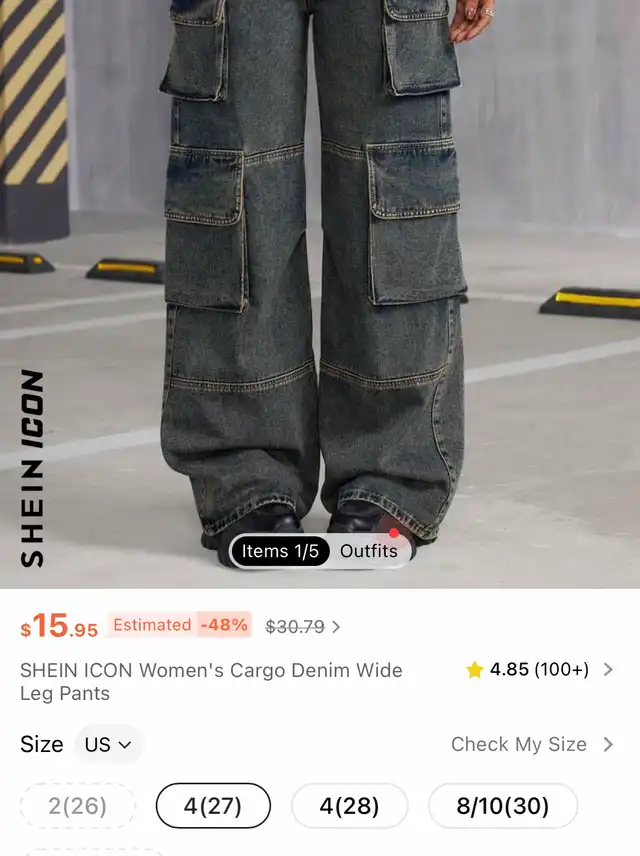Open the cargo pants product photo
Image resolution: width=640 pixels, height=856 pixels.
(x=320, y=280)
